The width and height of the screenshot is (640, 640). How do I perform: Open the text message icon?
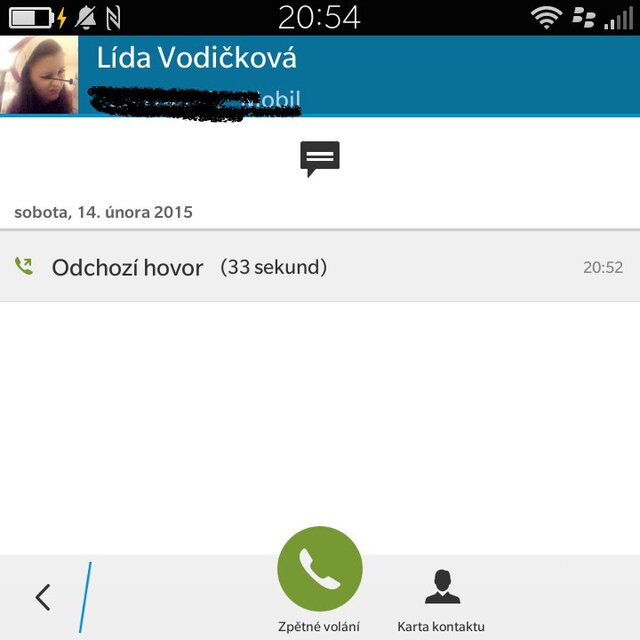click(320, 158)
